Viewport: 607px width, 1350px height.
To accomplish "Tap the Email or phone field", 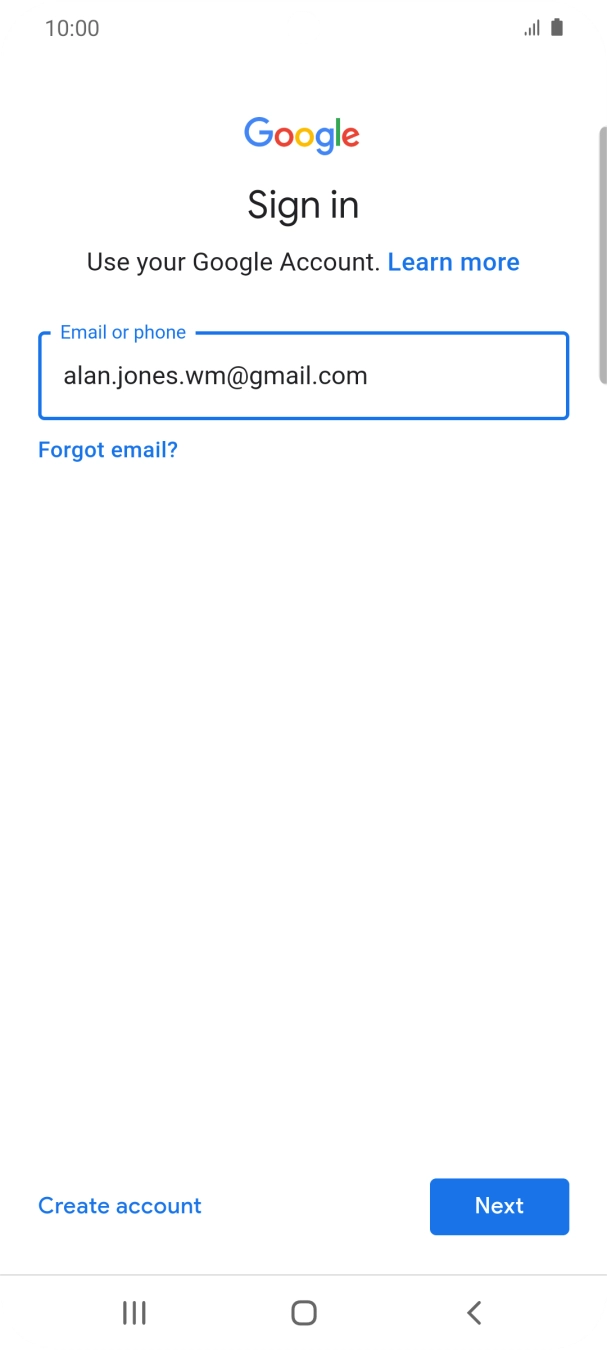I will tap(303, 376).
